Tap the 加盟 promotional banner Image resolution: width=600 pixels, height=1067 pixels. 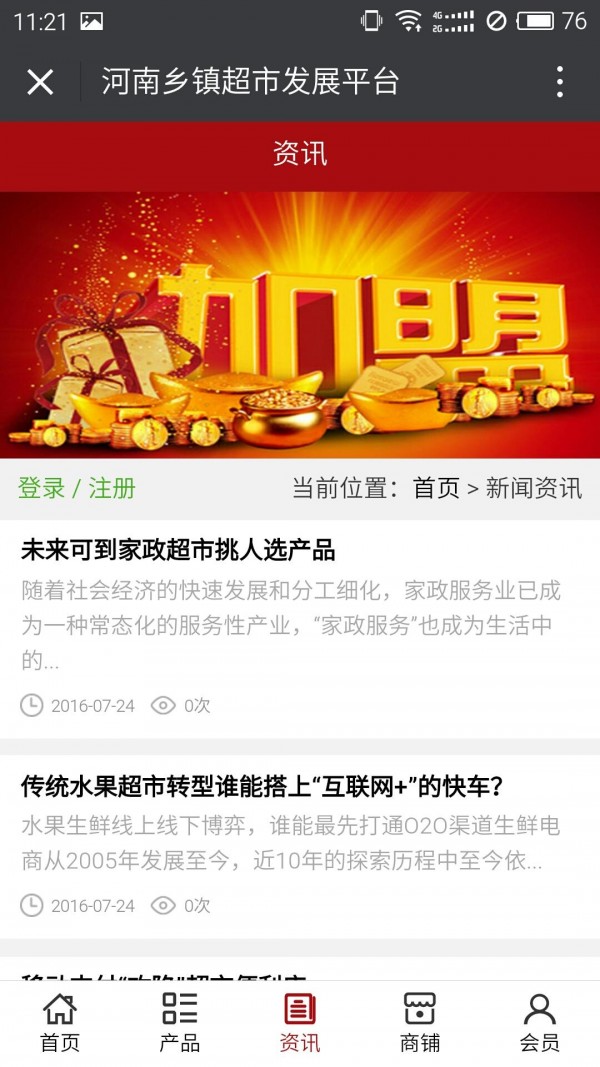tap(300, 325)
